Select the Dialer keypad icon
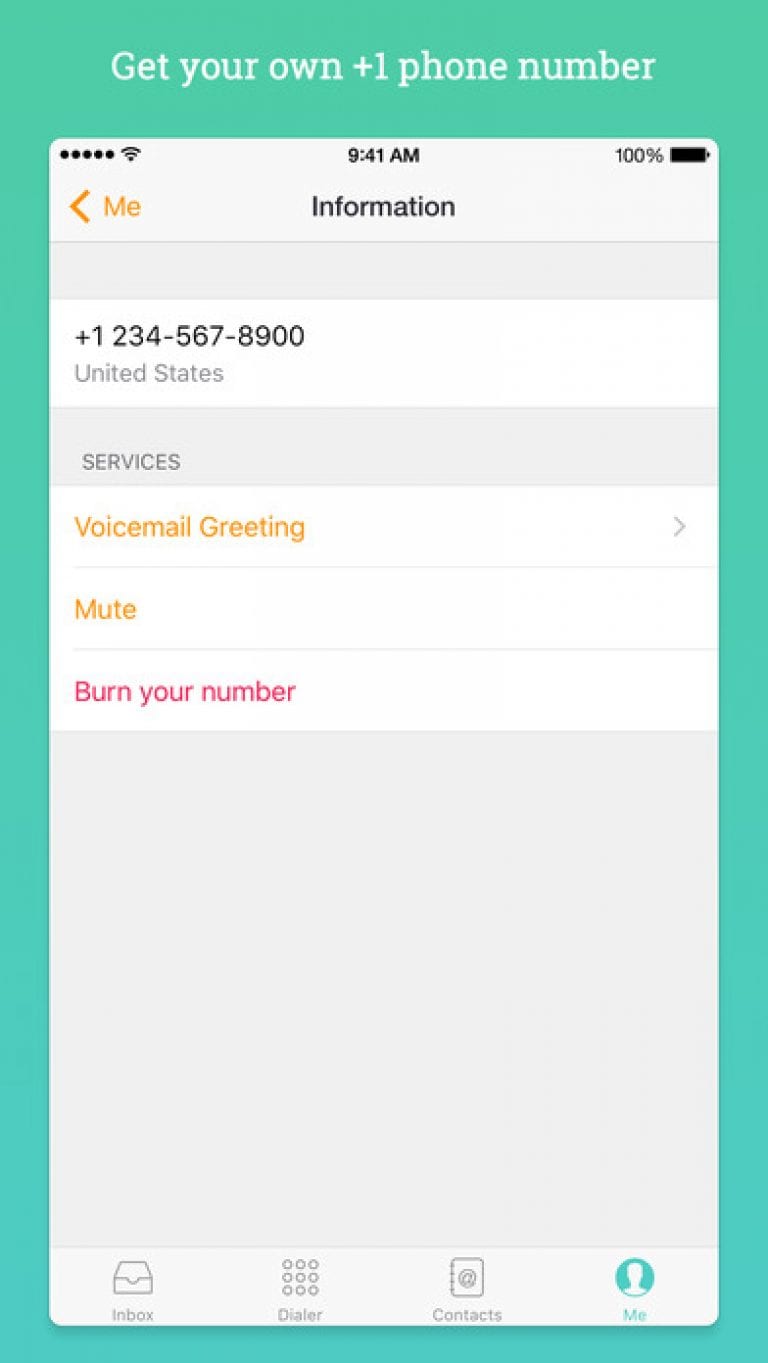The height and width of the screenshot is (1363, 768). pos(299,1276)
